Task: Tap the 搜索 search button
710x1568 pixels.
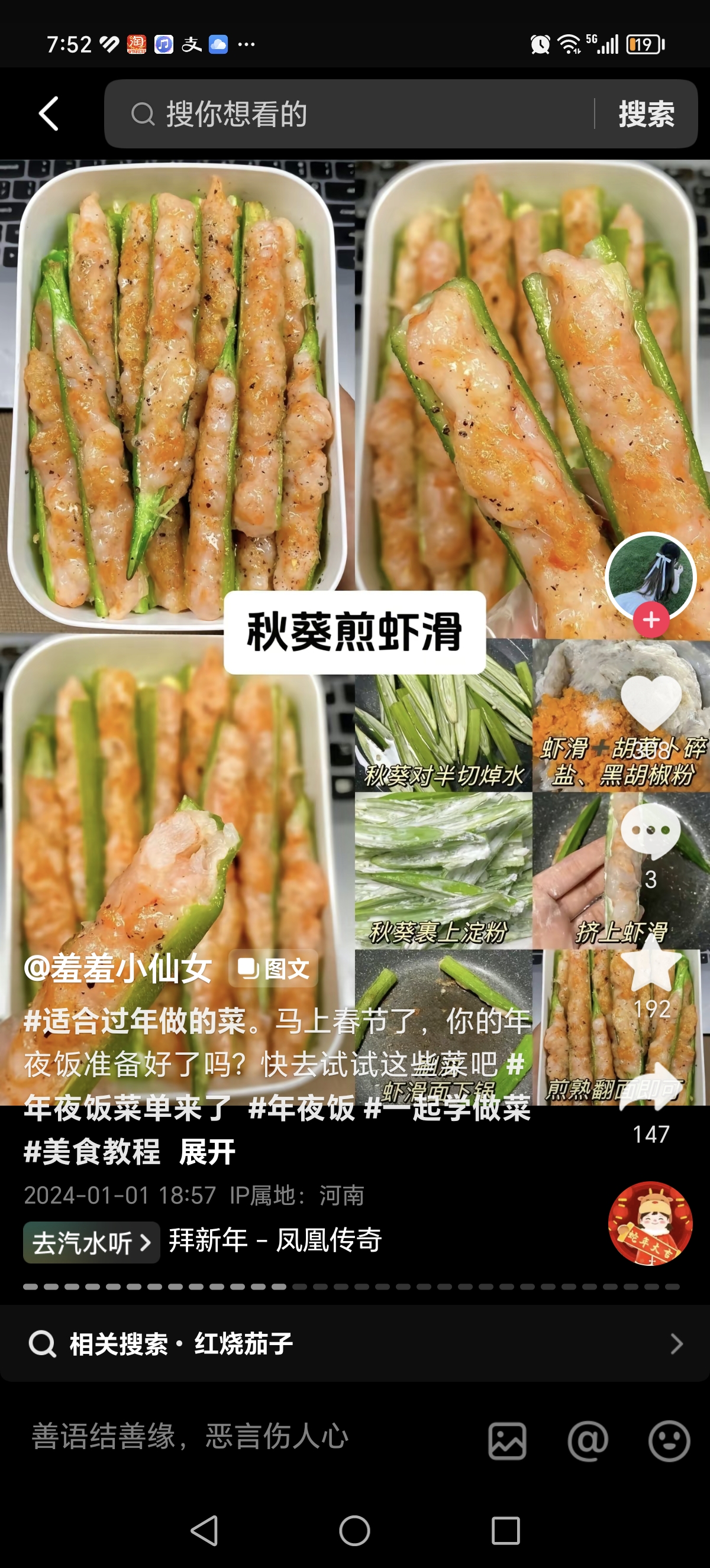Action: (x=647, y=115)
